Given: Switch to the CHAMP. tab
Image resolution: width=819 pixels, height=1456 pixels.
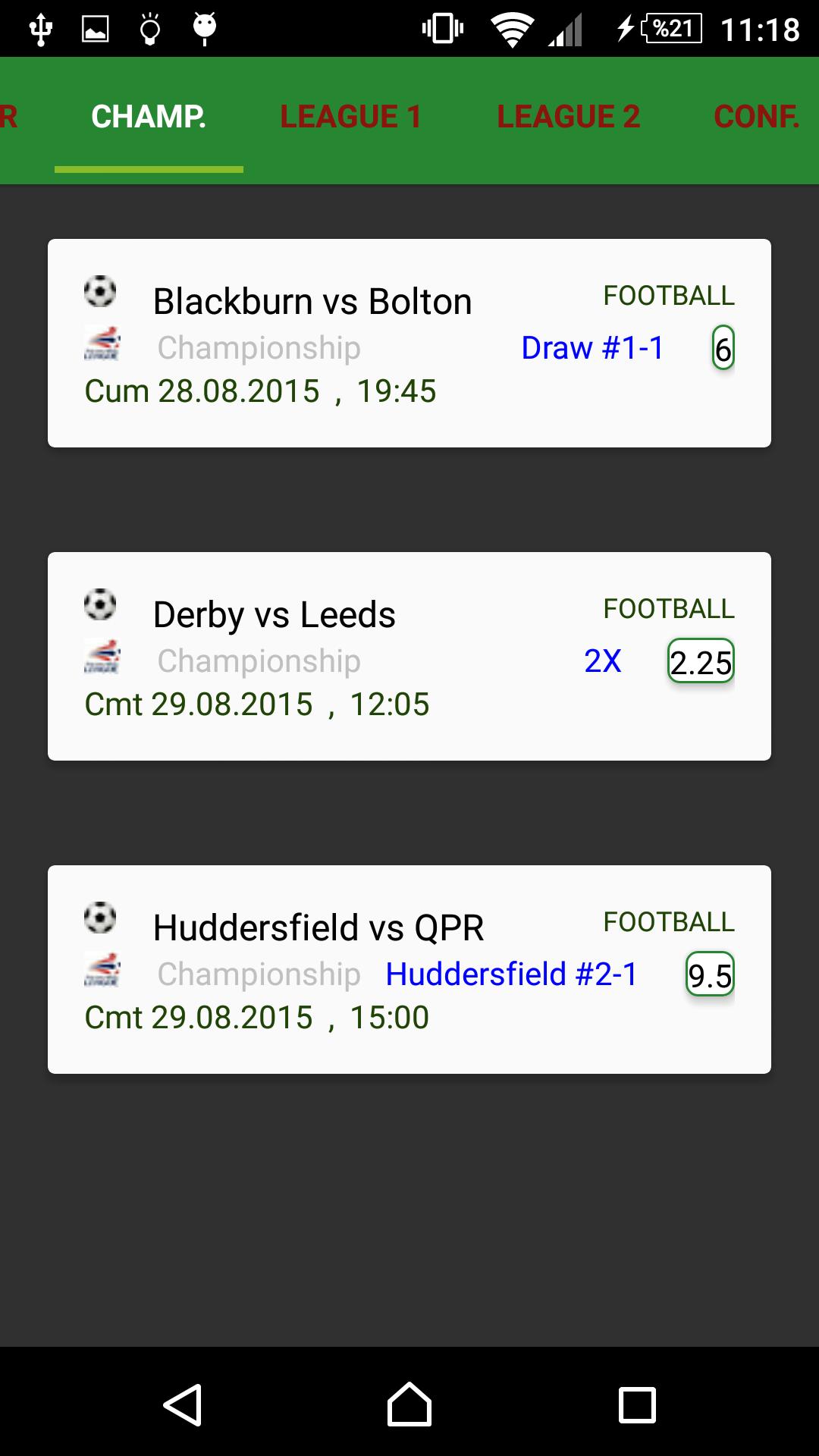Looking at the screenshot, I should [x=149, y=116].
